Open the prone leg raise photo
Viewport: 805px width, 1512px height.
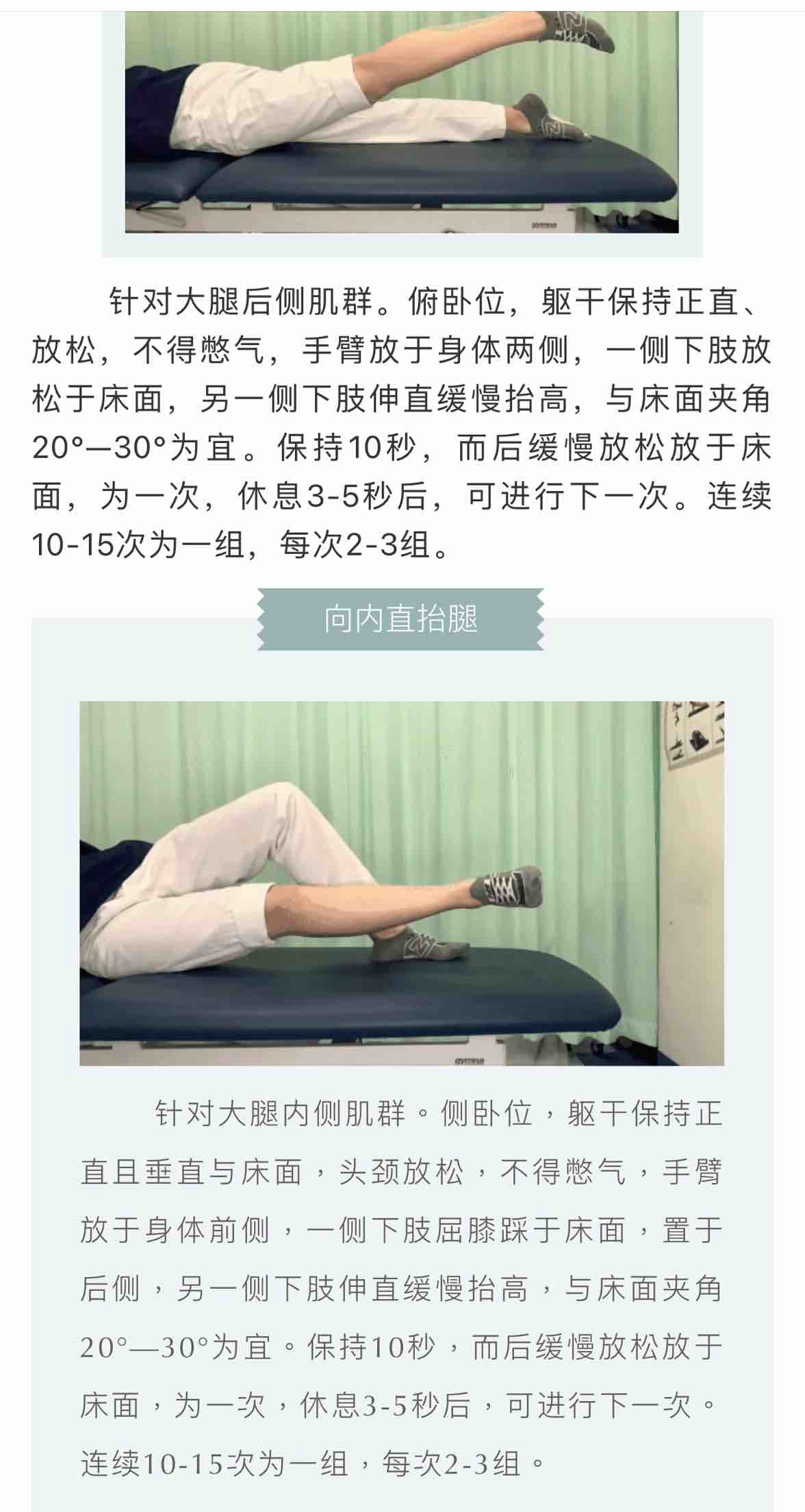click(402, 122)
